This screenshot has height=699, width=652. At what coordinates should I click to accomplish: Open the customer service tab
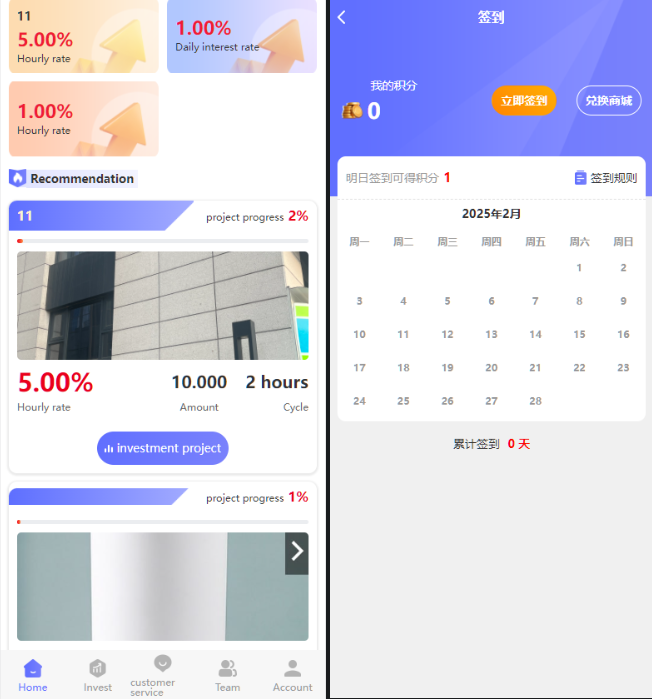(x=162, y=675)
